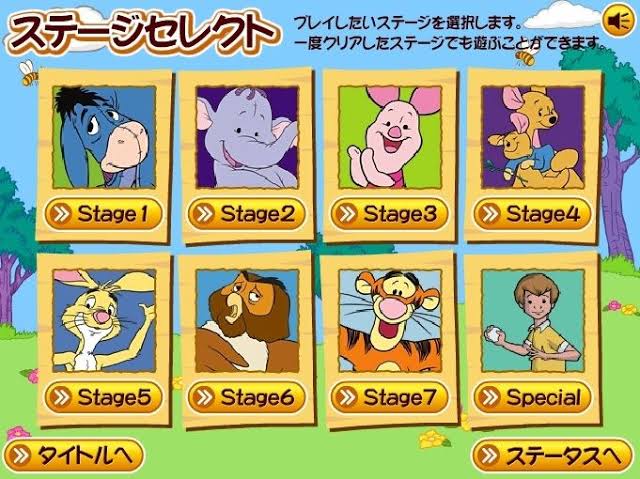Play Stage5
Viewport: 640px width, 479px height.
104,397
